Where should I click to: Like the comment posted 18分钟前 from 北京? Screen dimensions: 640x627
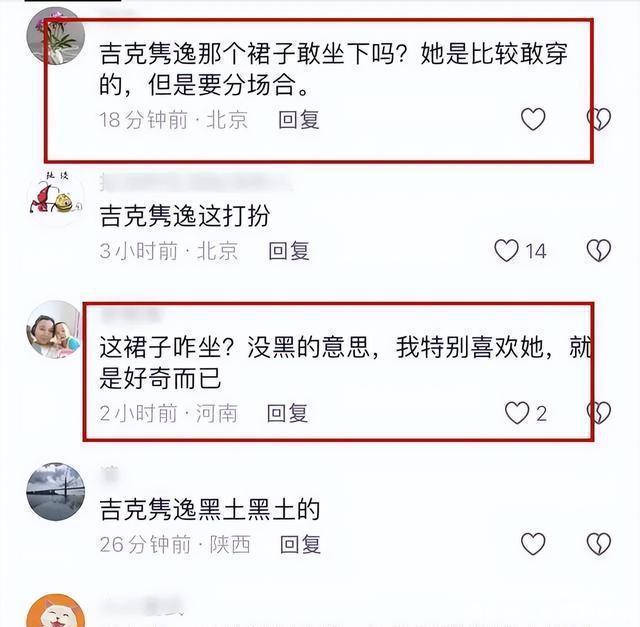533,120
